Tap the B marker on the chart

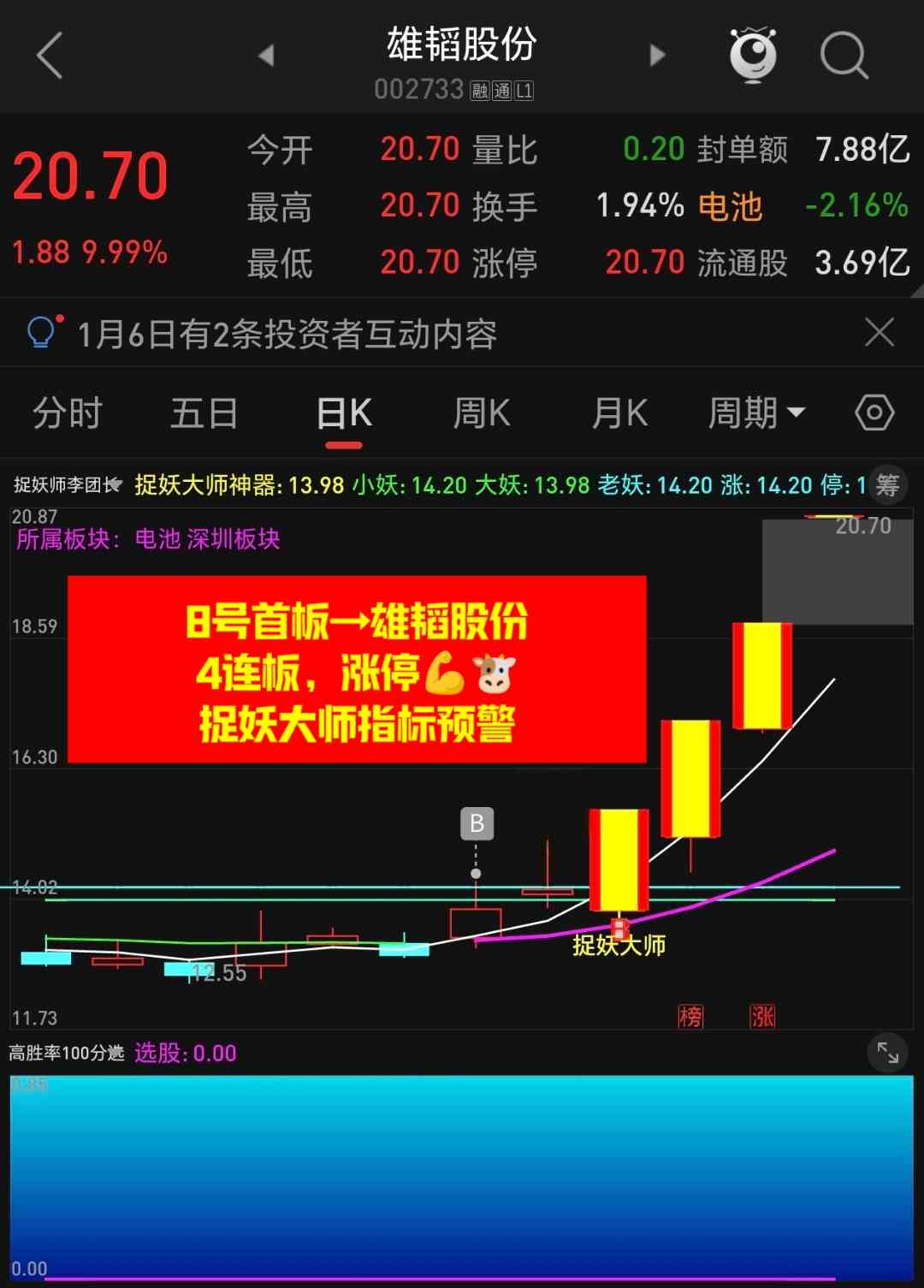[x=477, y=823]
